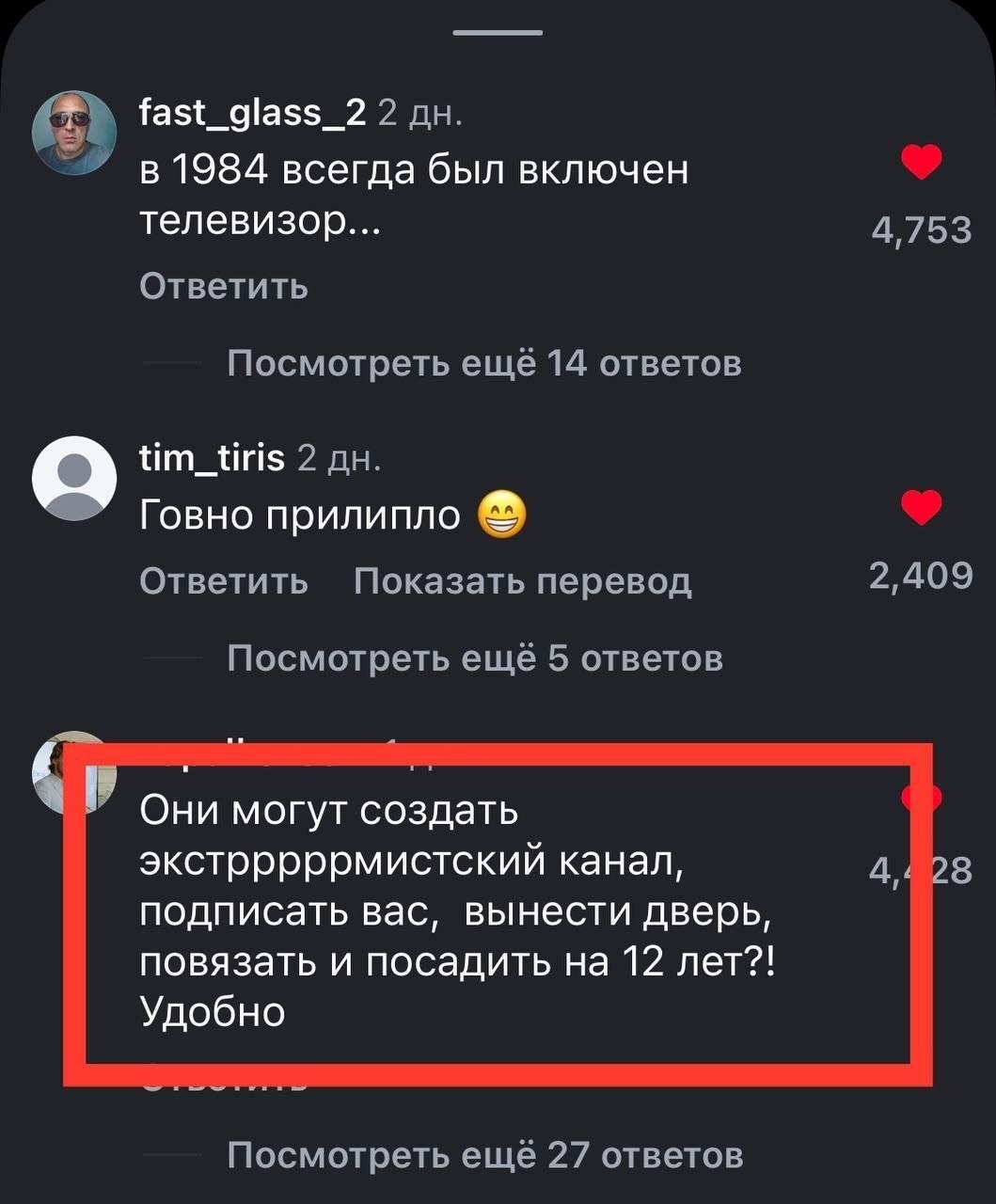Show translation of tim_tiris's comment
This screenshot has width=996, height=1204.
click(x=522, y=581)
